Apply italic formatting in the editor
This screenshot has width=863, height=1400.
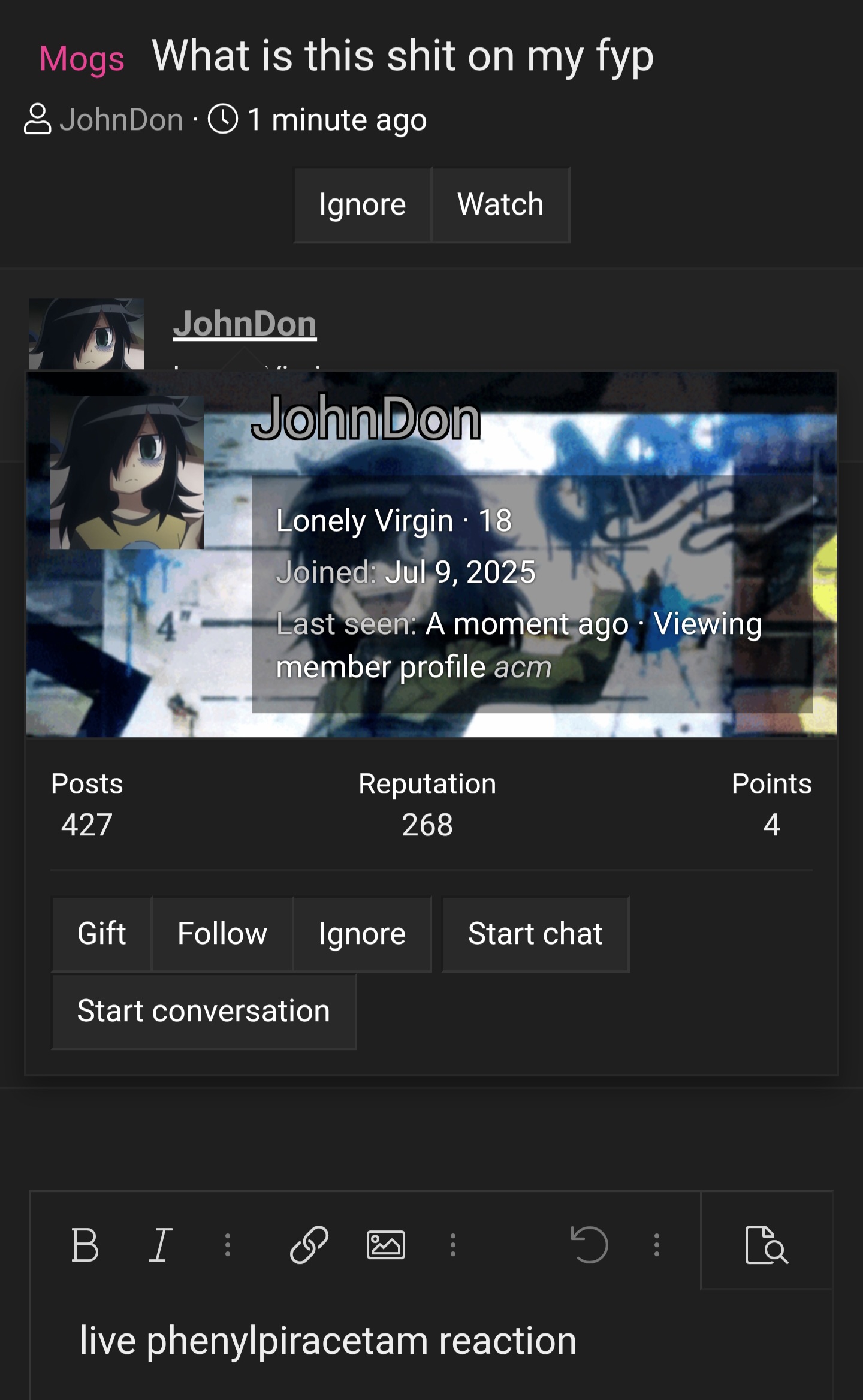coord(161,1245)
